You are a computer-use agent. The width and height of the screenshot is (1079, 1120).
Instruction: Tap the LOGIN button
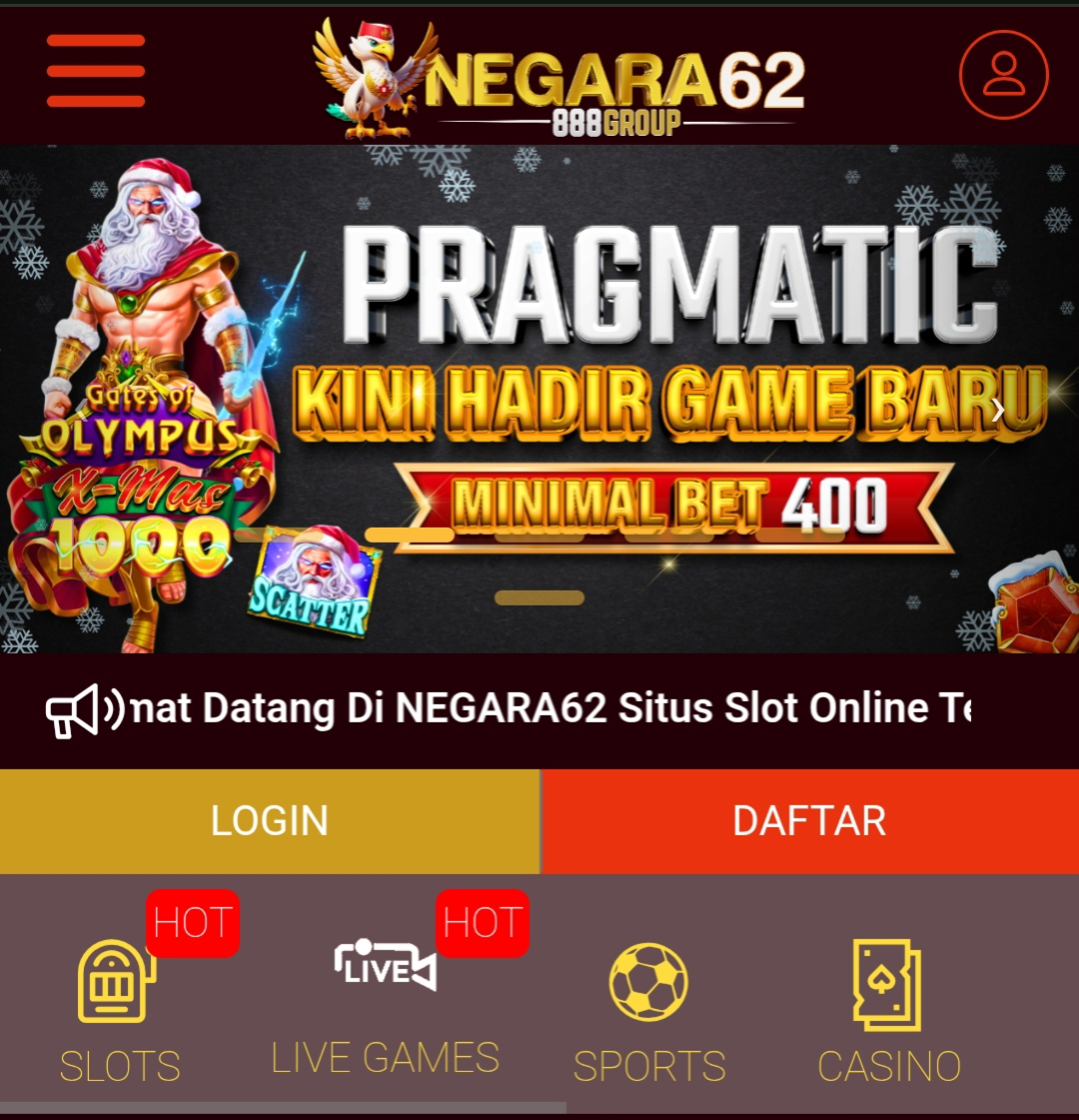[270, 821]
